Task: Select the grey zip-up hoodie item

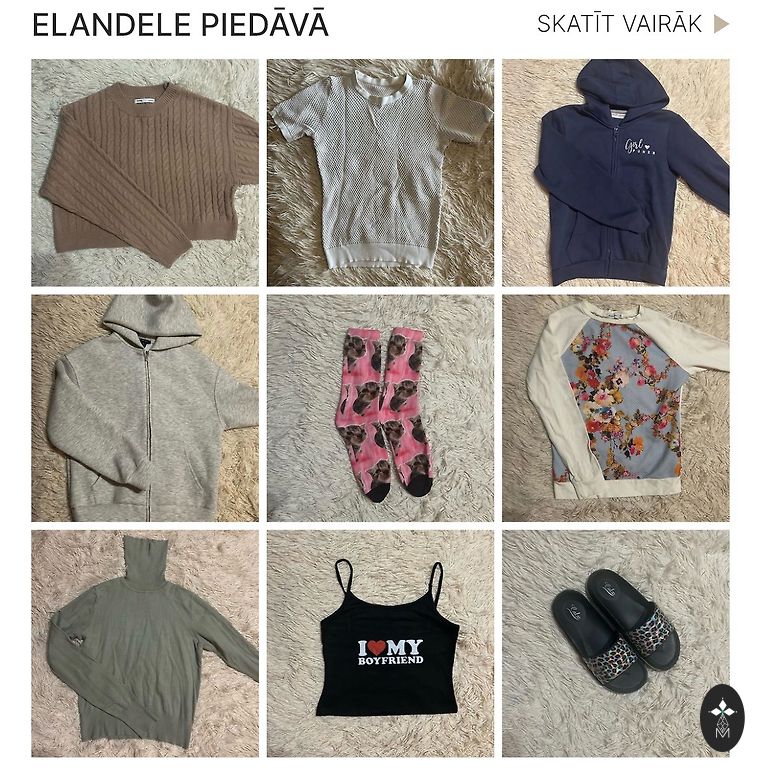Action: pos(145,408)
